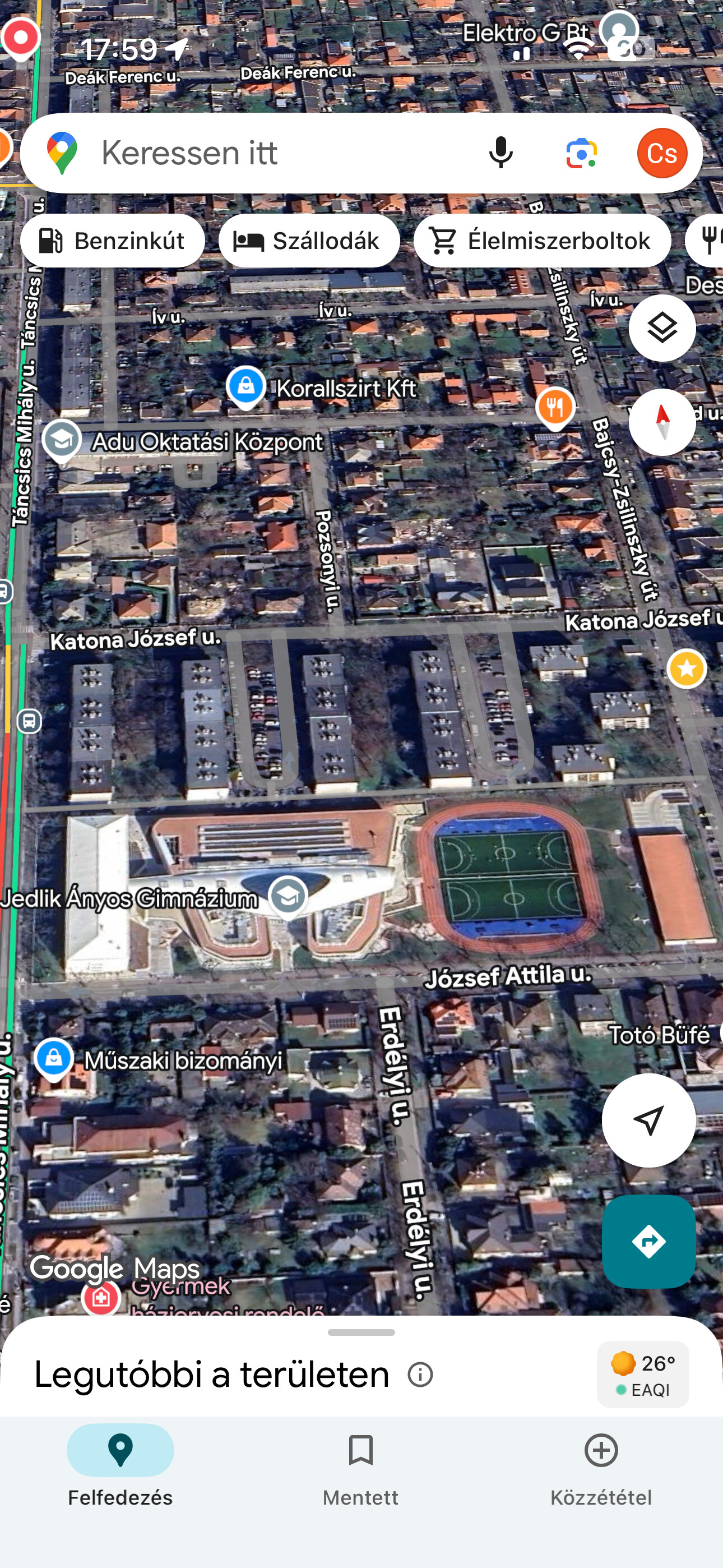Image resolution: width=723 pixels, height=1568 pixels.
Task: Select the Szállodák filter chip
Action: tap(309, 241)
